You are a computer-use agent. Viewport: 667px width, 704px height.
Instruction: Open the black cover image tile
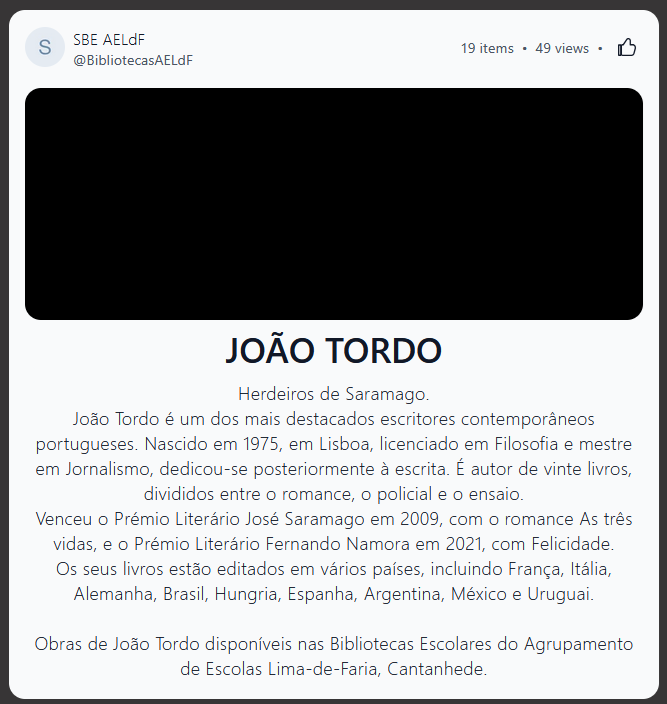click(x=333, y=204)
